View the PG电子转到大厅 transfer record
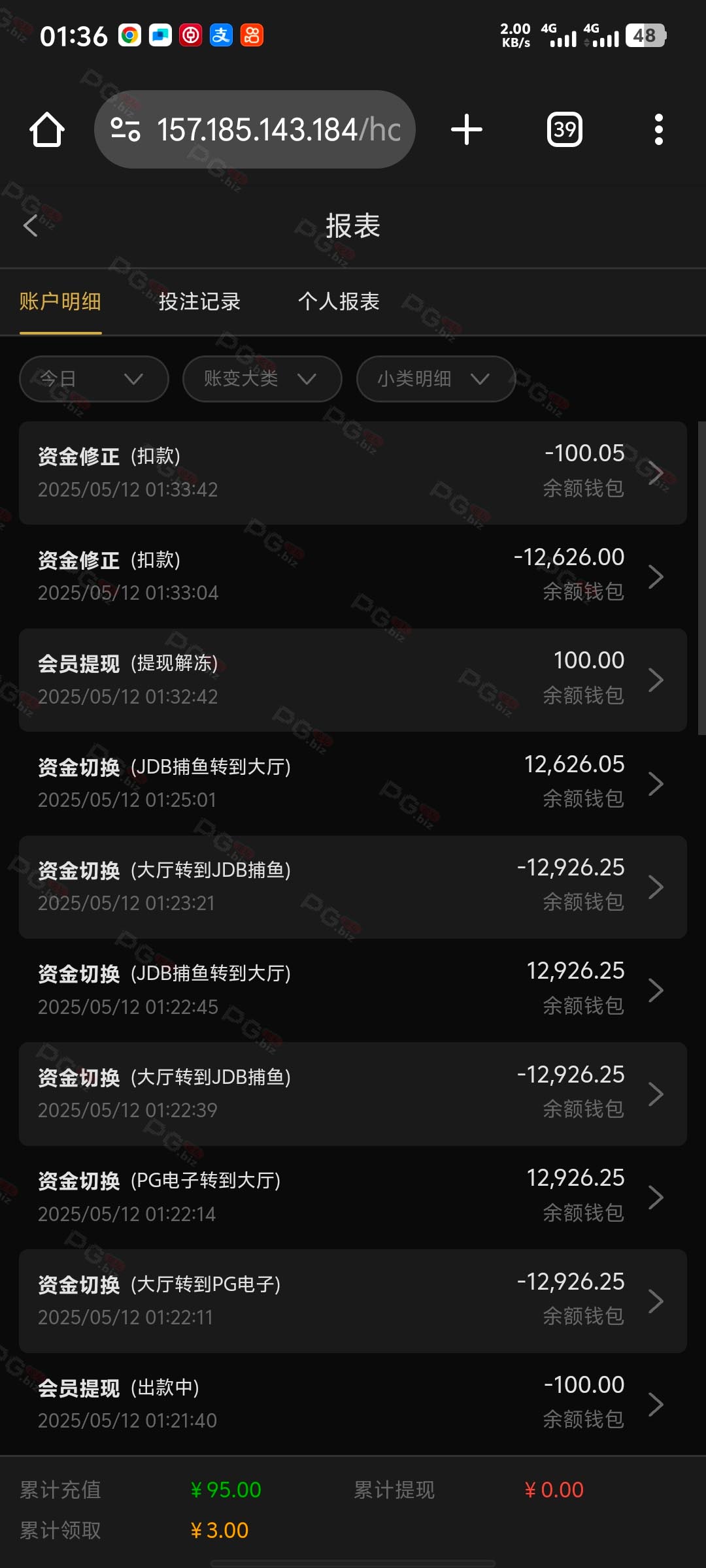The height and width of the screenshot is (1568, 706). 353,1198
